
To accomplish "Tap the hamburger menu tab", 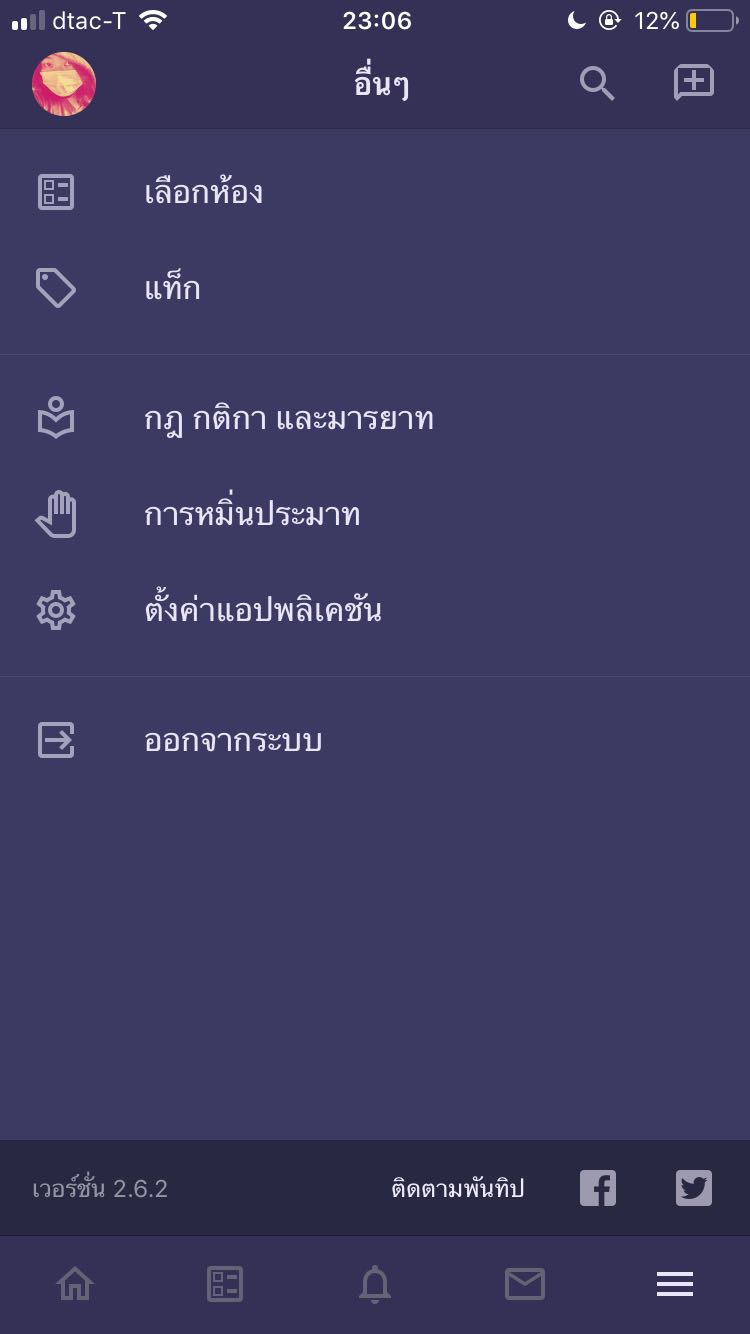I will pyautogui.click(x=675, y=1284).
